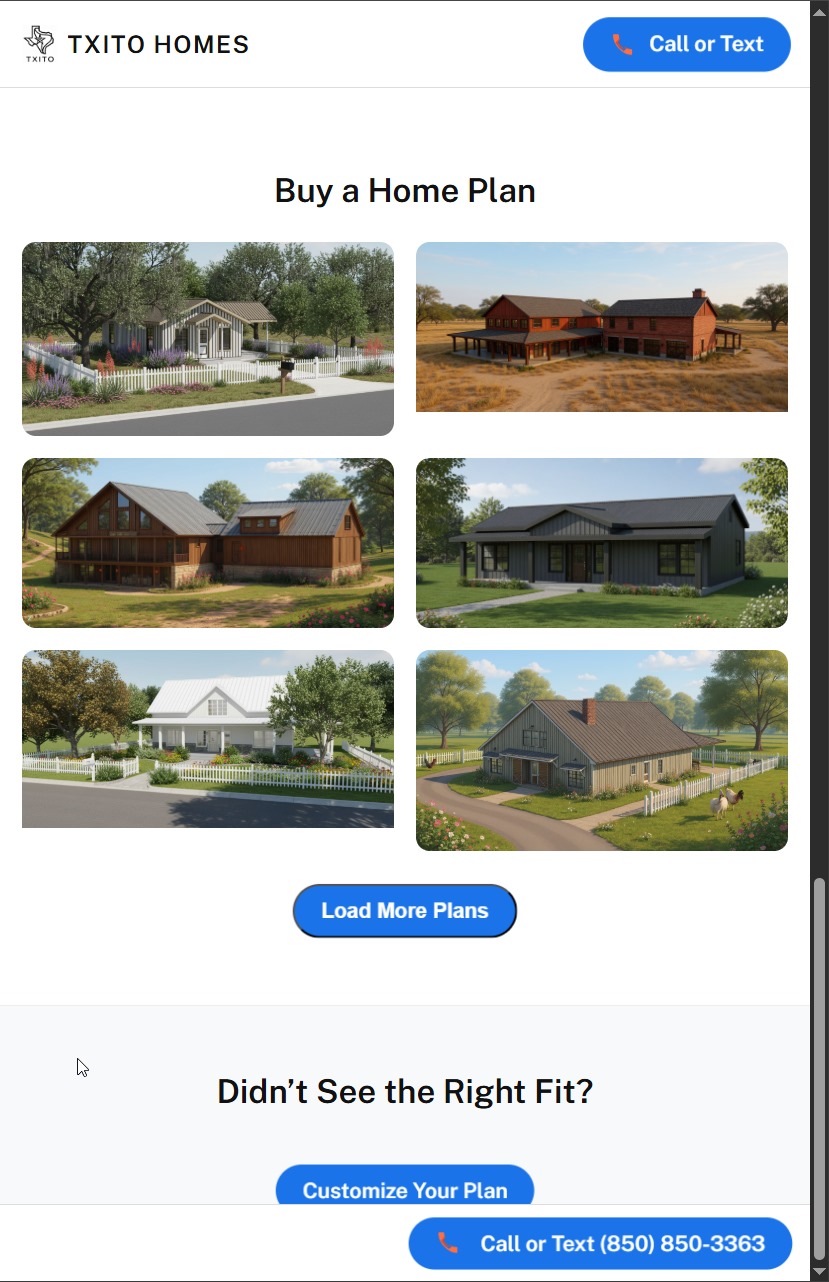View the brown wood A-frame plan
829x1282 pixels.
coord(208,542)
